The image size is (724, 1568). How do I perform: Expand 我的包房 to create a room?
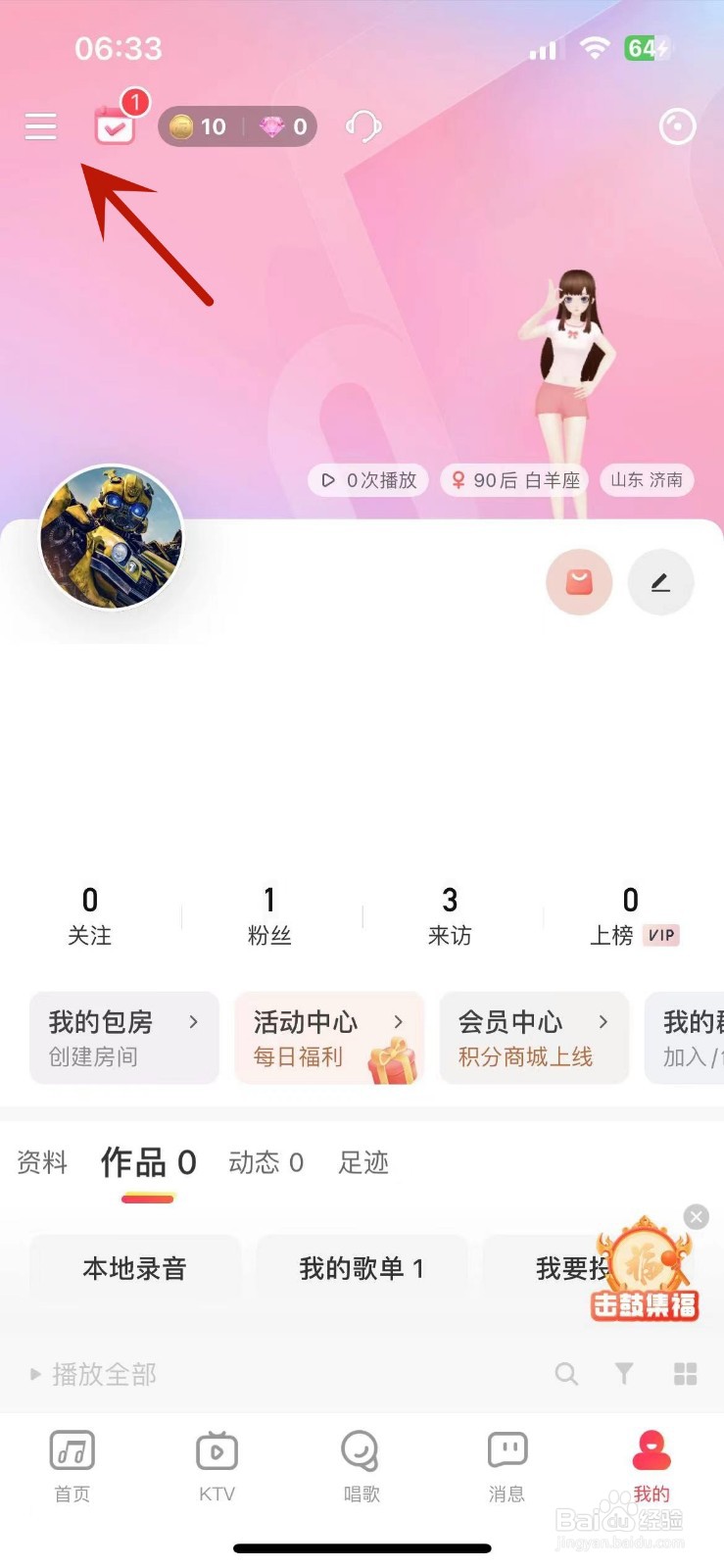(x=123, y=1037)
